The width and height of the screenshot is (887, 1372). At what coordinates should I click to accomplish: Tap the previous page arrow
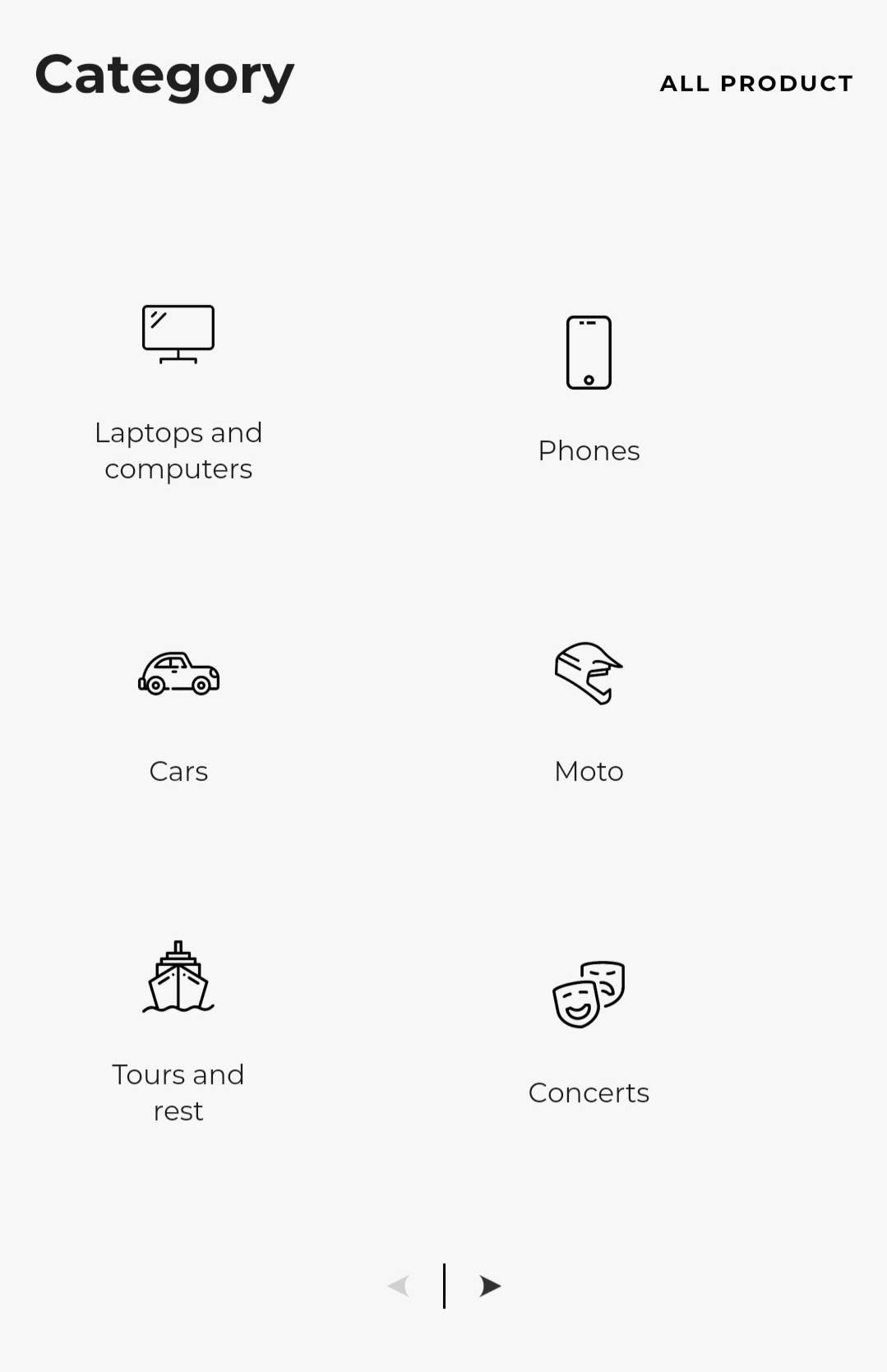(x=399, y=1286)
